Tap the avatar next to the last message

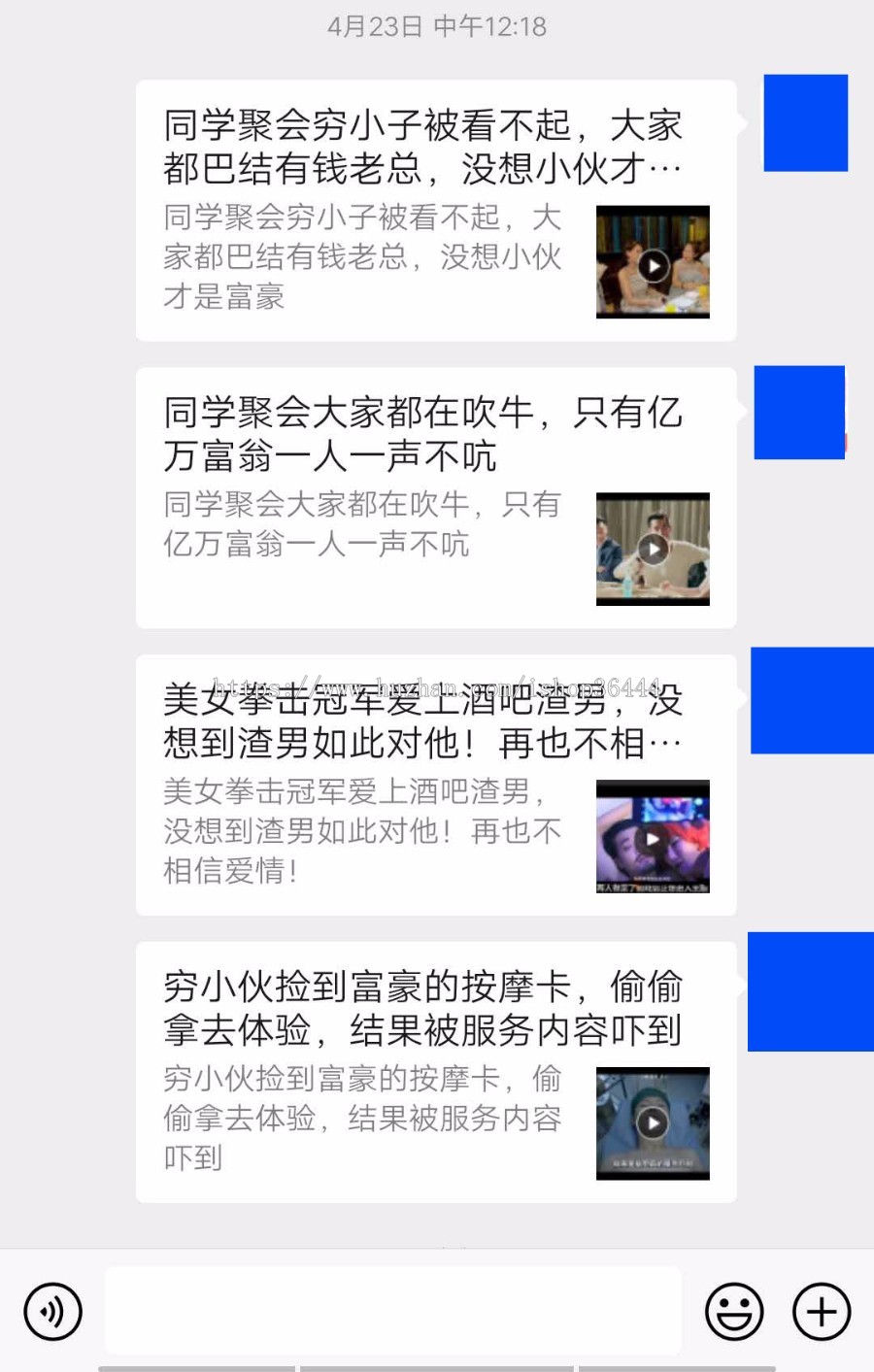point(809,990)
